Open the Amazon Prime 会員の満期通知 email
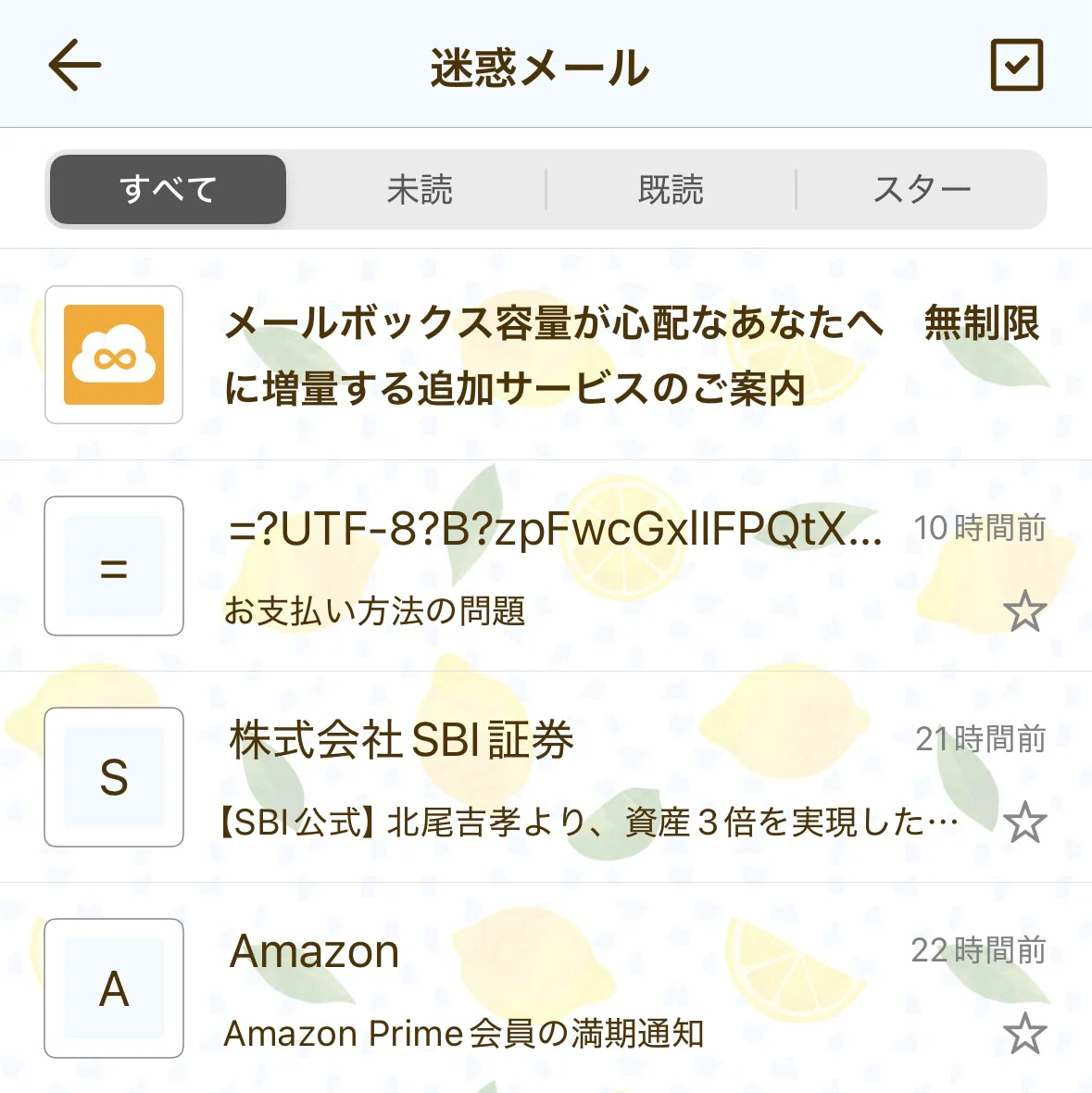Image resolution: width=1092 pixels, height=1093 pixels. (x=546, y=988)
